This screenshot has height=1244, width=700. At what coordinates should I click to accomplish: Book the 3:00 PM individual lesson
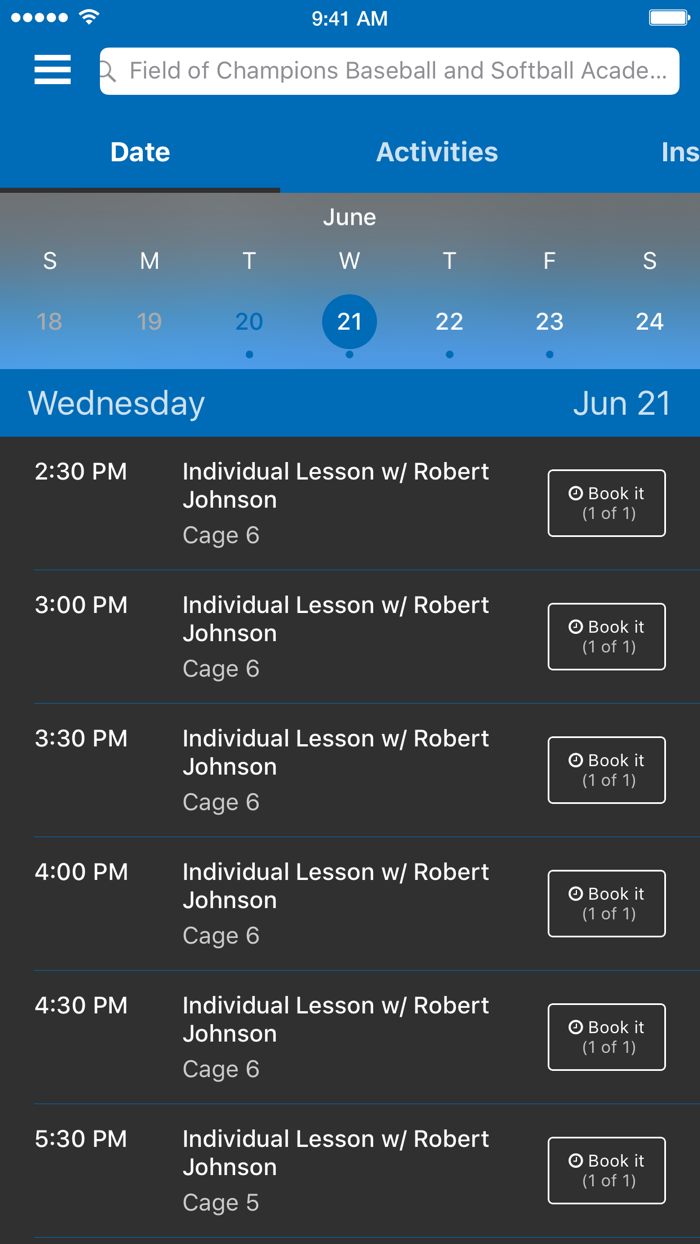tap(606, 636)
